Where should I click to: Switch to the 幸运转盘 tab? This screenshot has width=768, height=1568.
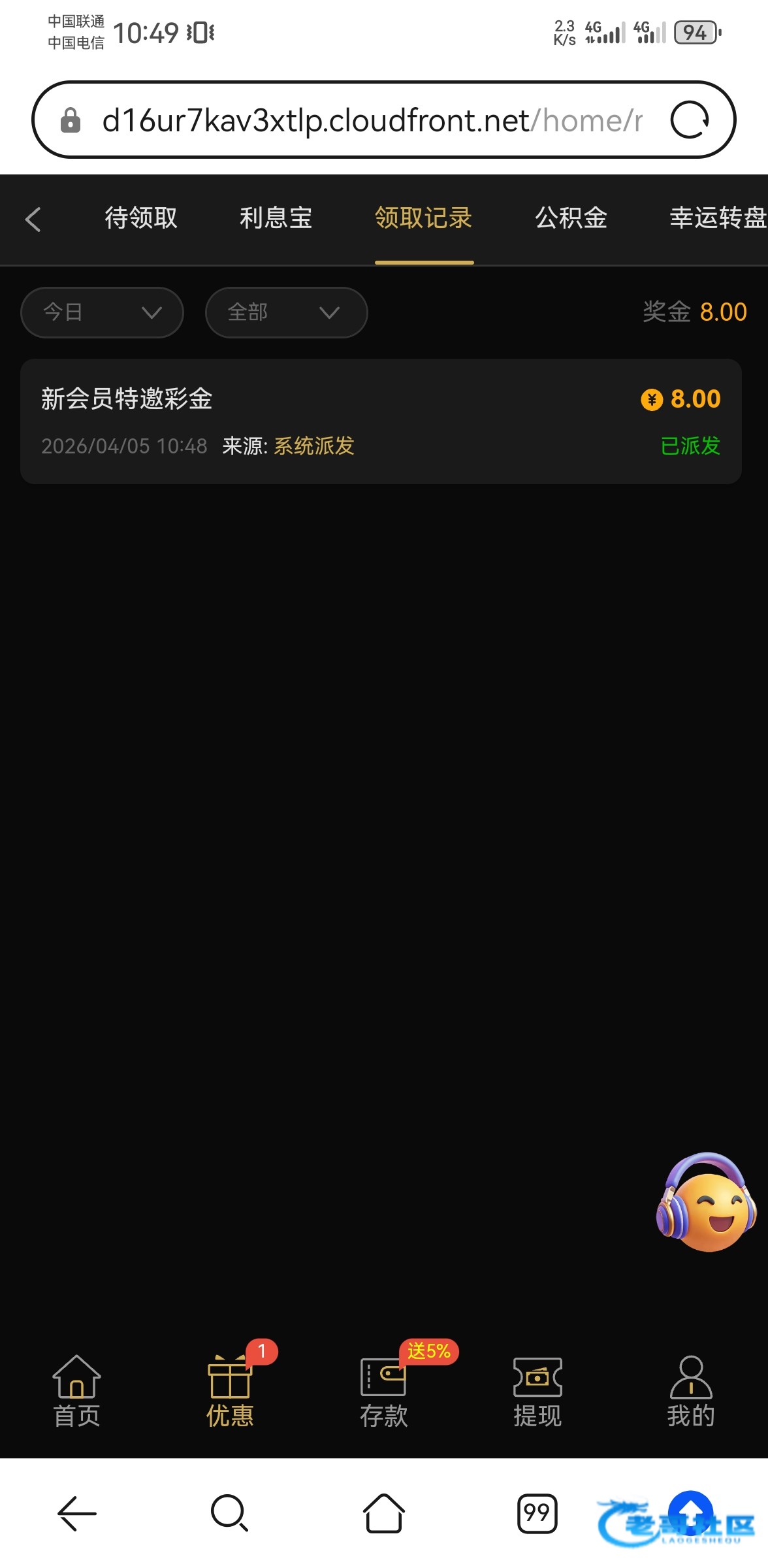[x=717, y=218]
